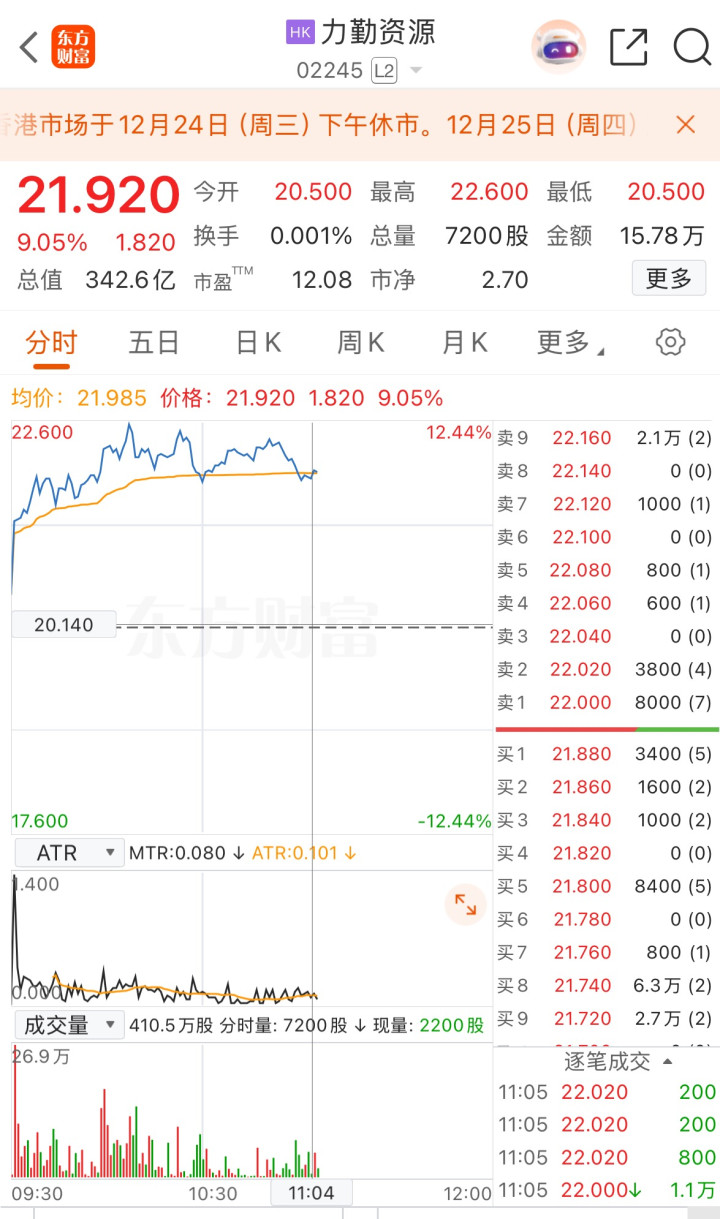Open the stock search

coord(691,47)
